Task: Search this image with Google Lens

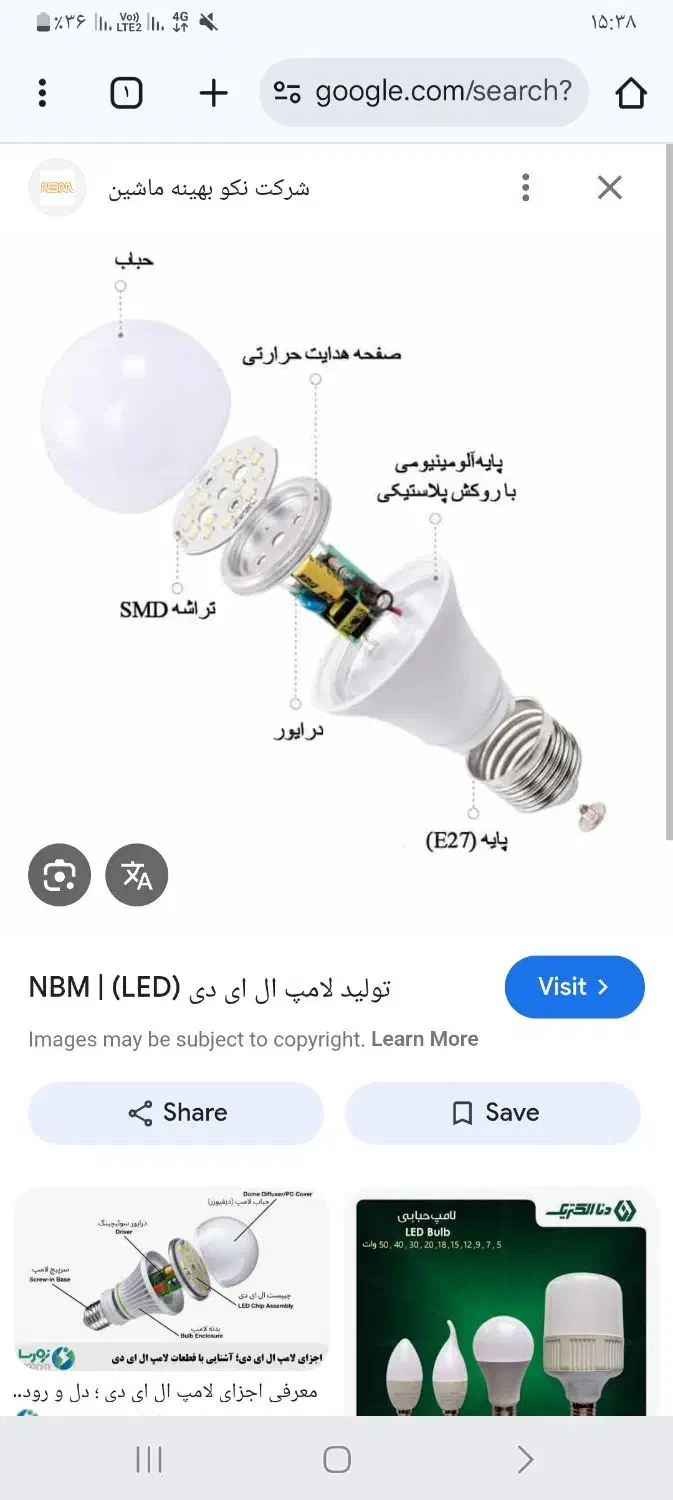Action: click(x=59, y=876)
